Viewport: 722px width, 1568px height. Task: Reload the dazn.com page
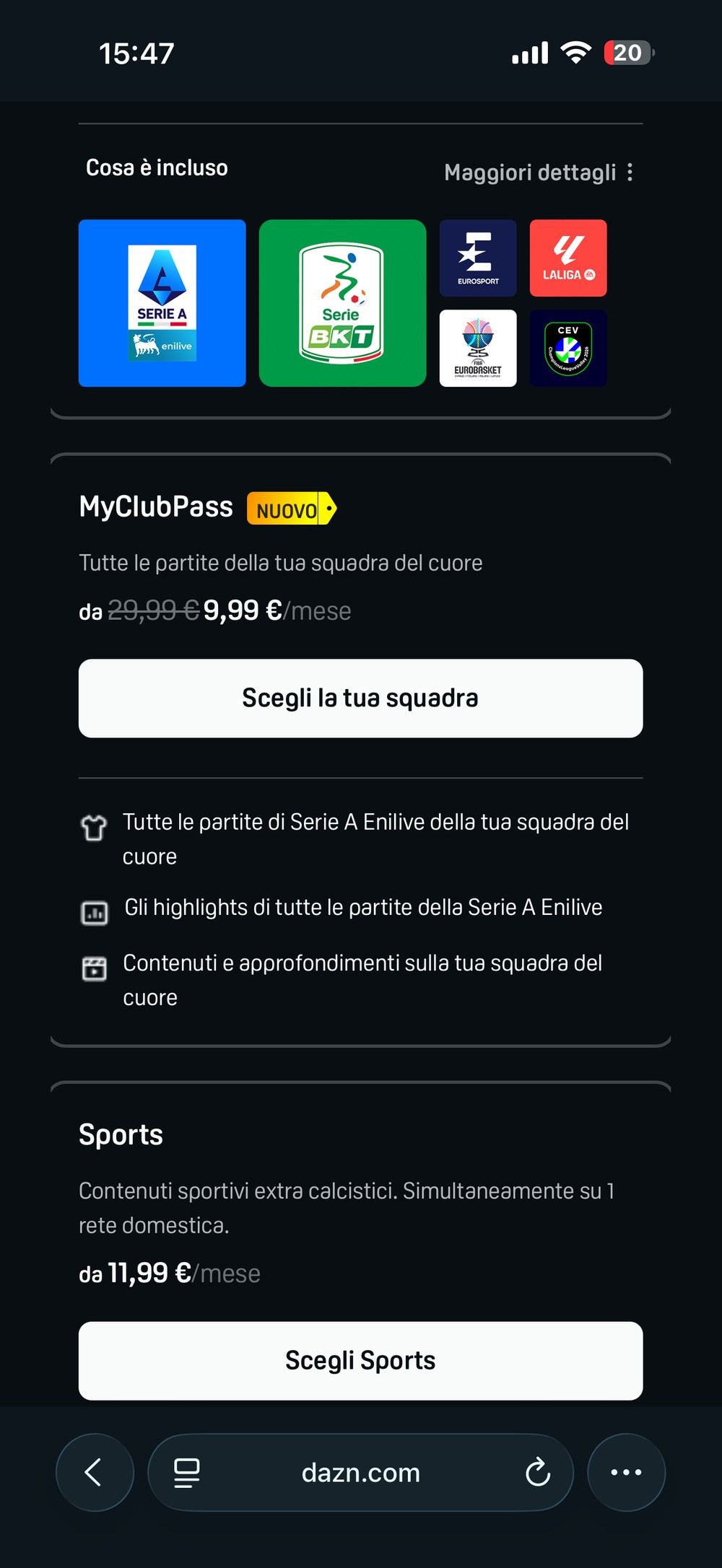(x=538, y=1472)
